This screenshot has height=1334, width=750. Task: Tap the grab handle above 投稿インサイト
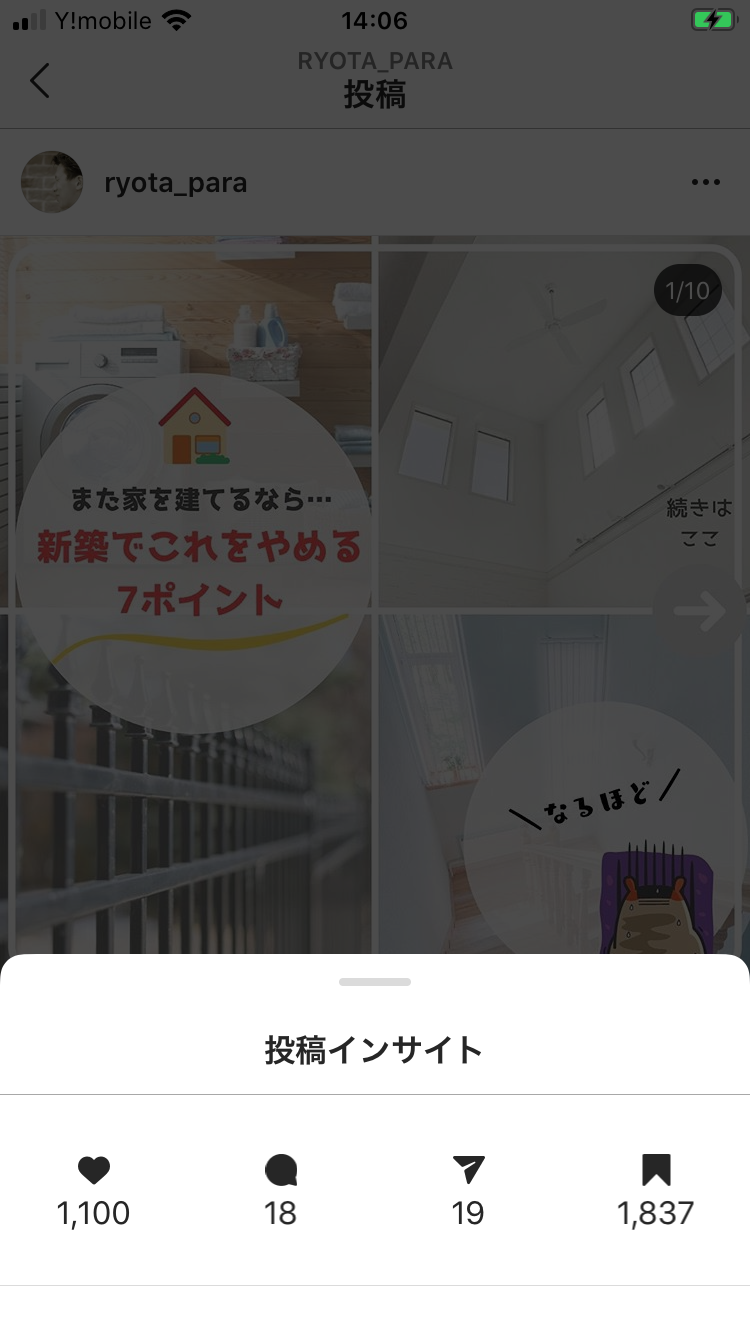point(375,982)
